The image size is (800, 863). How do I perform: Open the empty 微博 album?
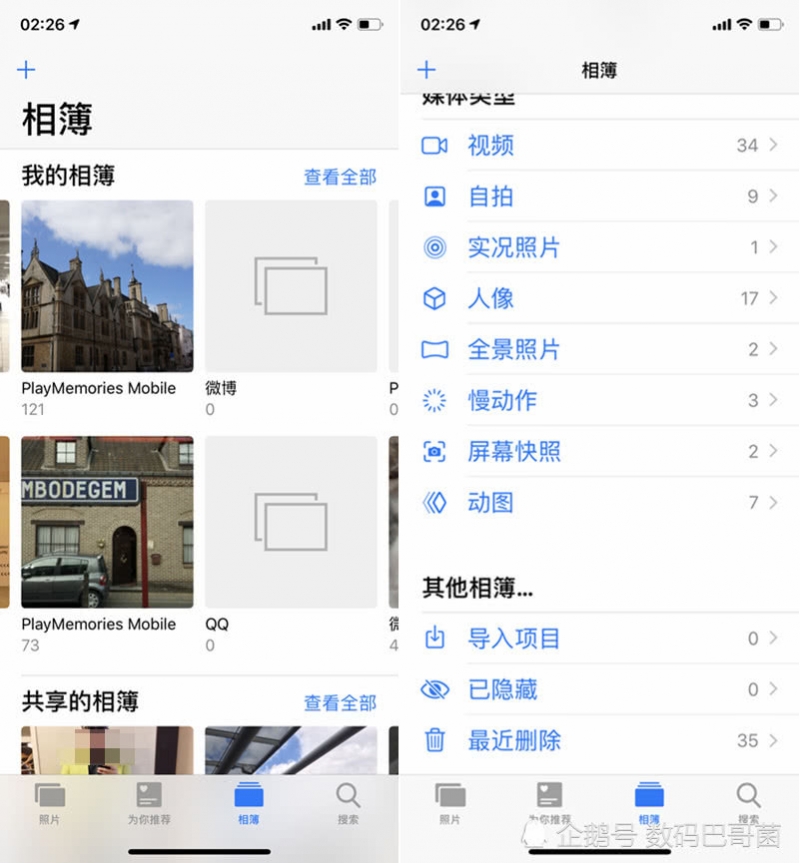click(291, 286)
